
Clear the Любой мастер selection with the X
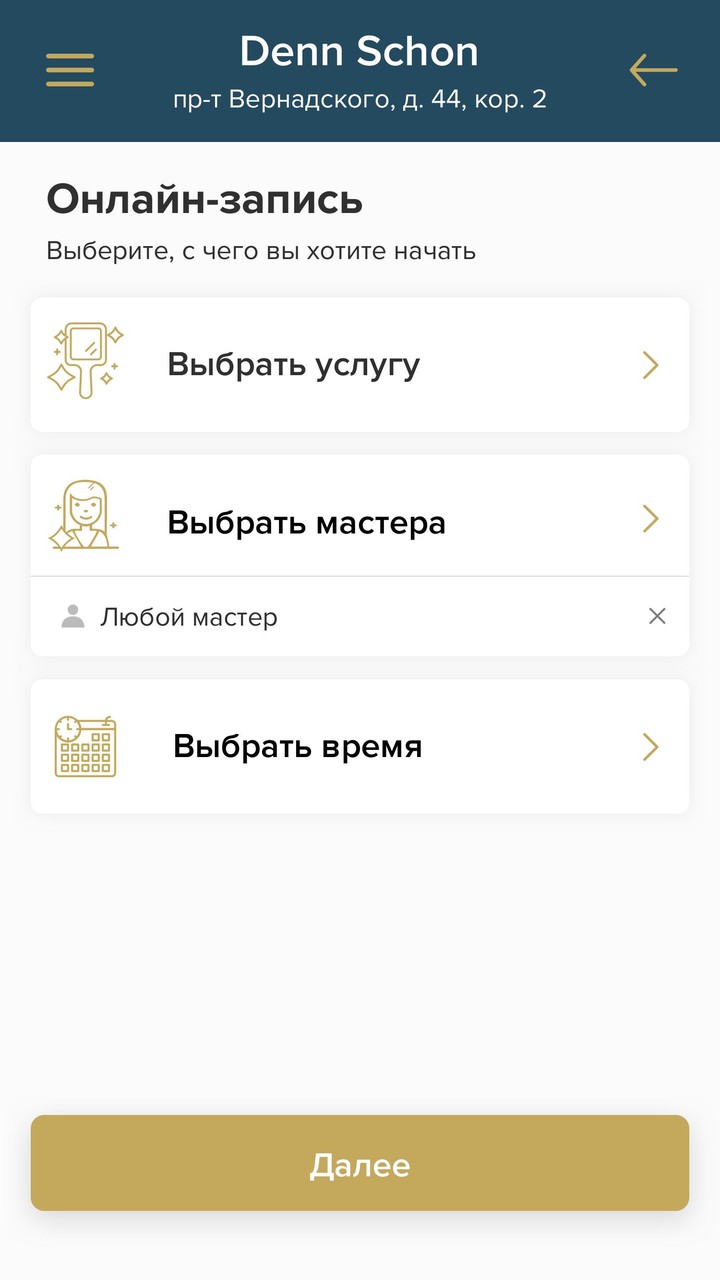coord(657,616)
